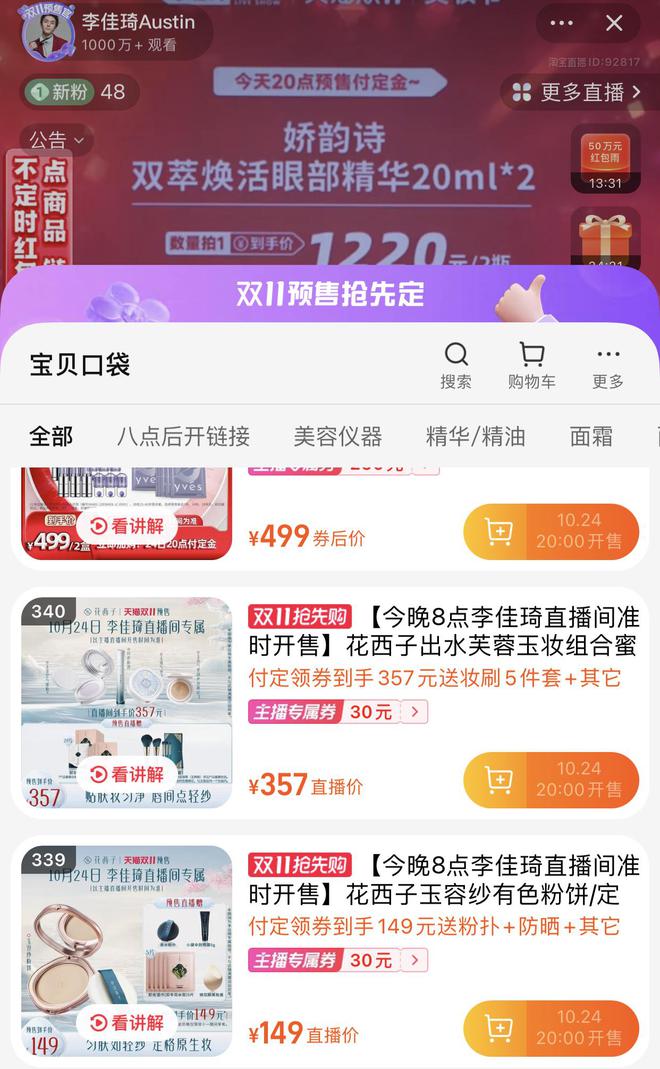
Task: Switch to the 精华/精油 tab
Action: (475, 436)
